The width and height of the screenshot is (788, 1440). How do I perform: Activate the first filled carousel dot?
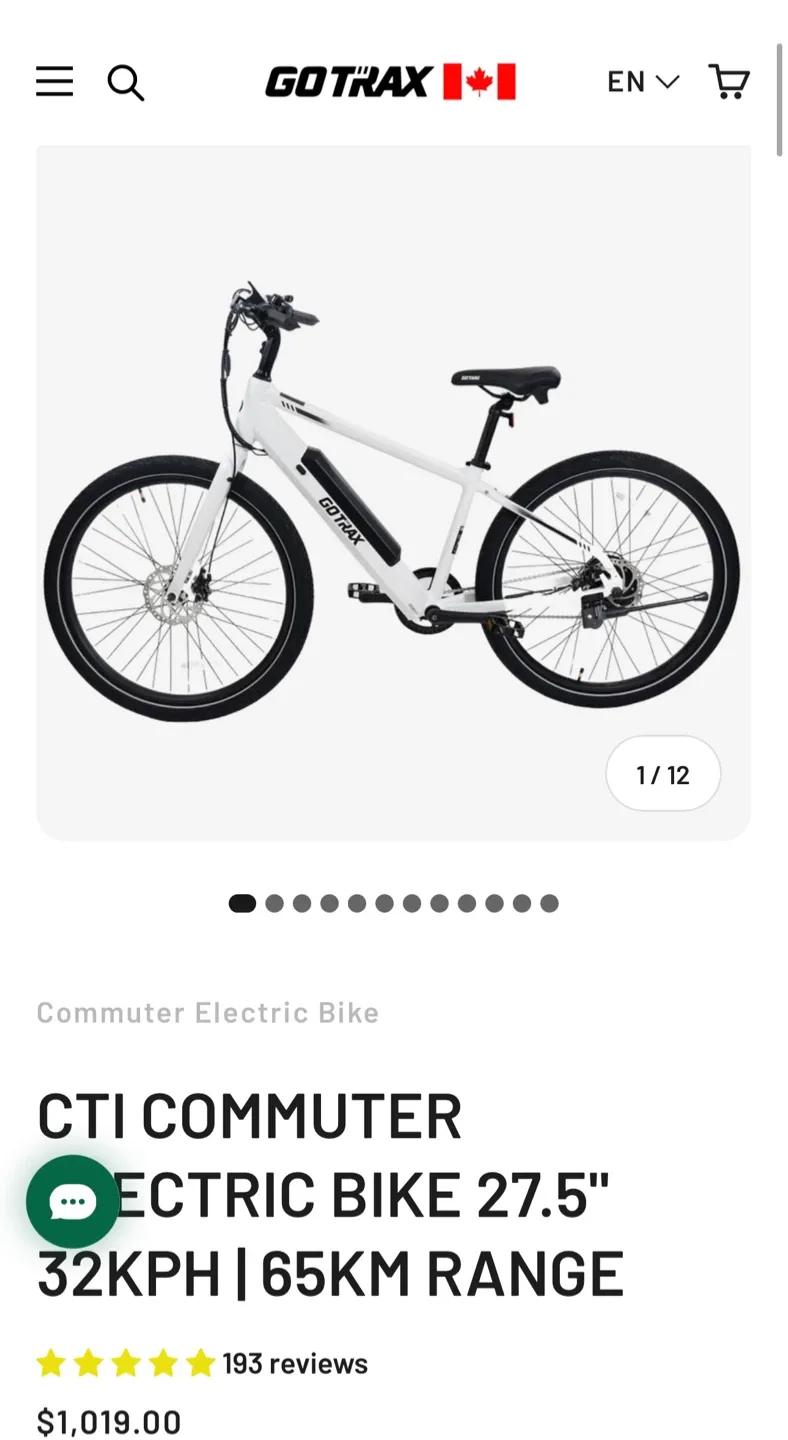[242, 903]
